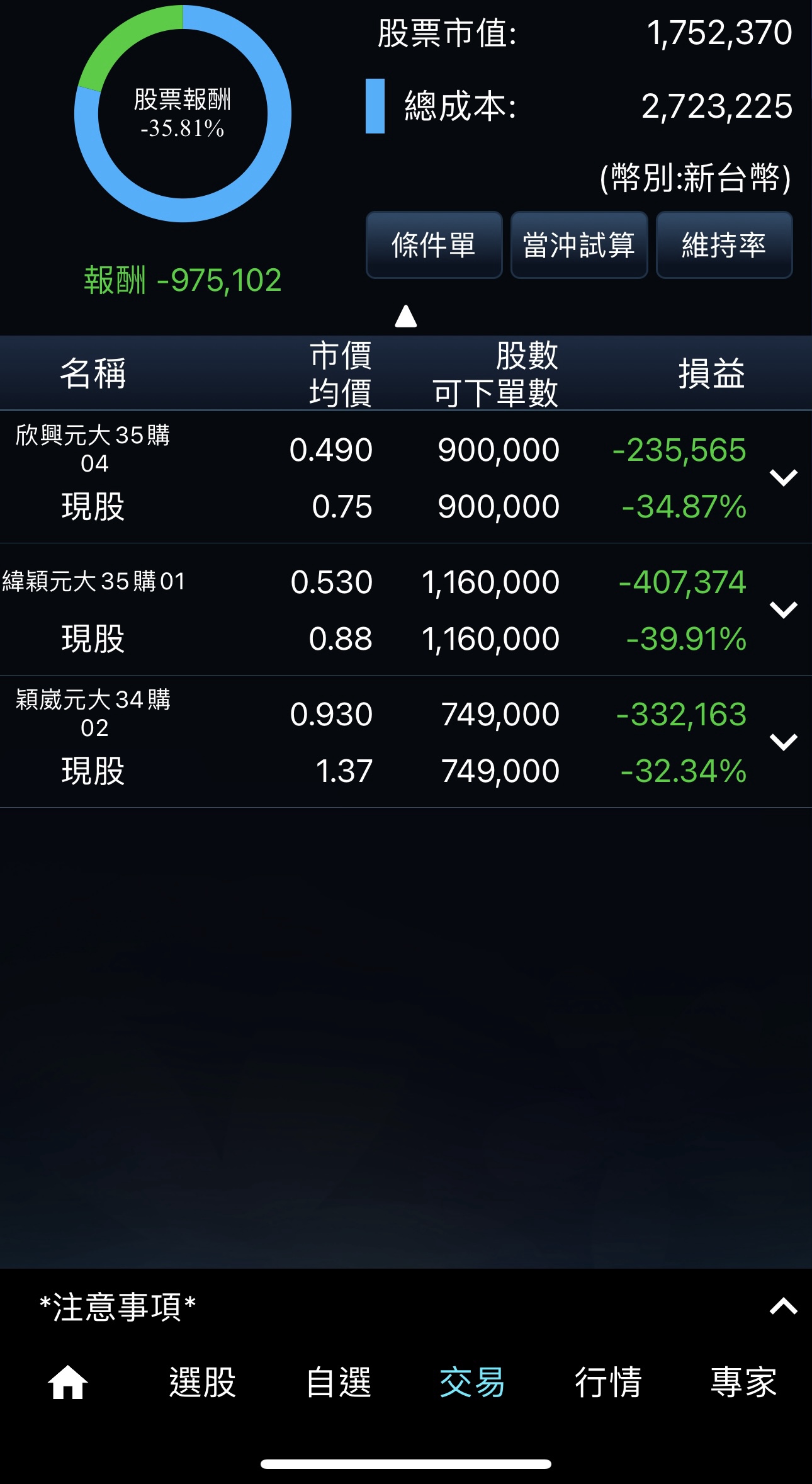
Task: Select the 交易 tab
Action: pyautogui.click(x=473, y=1383)
